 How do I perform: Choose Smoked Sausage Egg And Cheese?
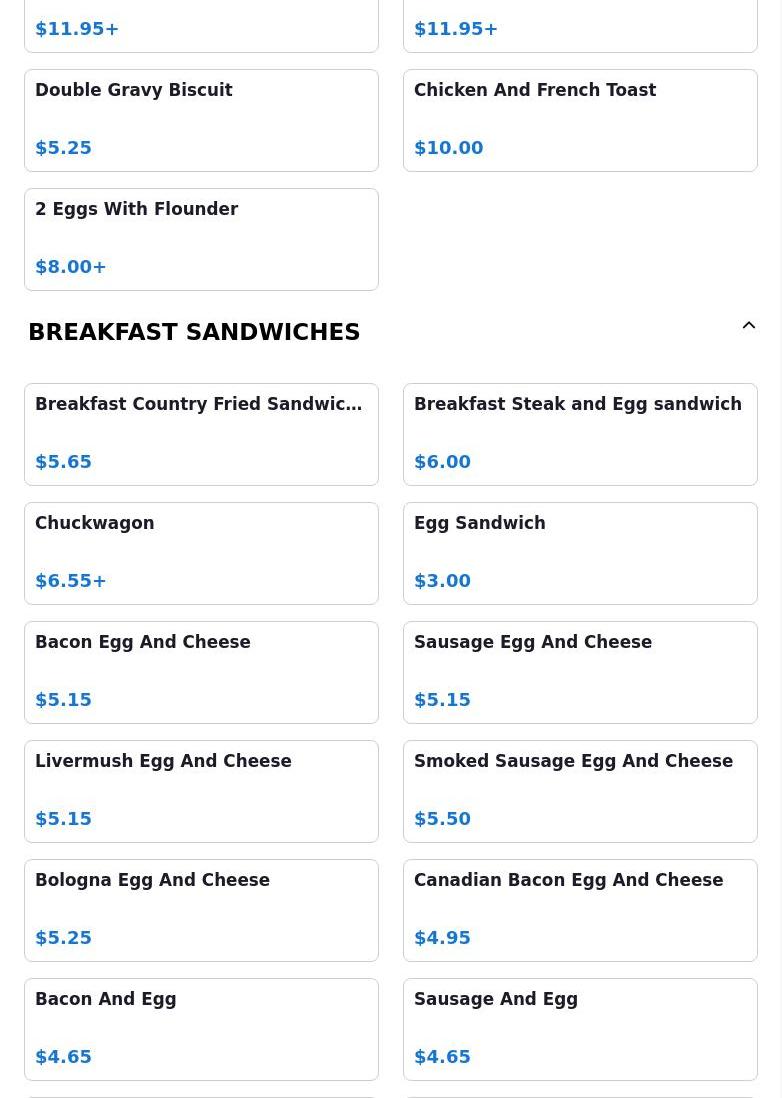point(580,791)
